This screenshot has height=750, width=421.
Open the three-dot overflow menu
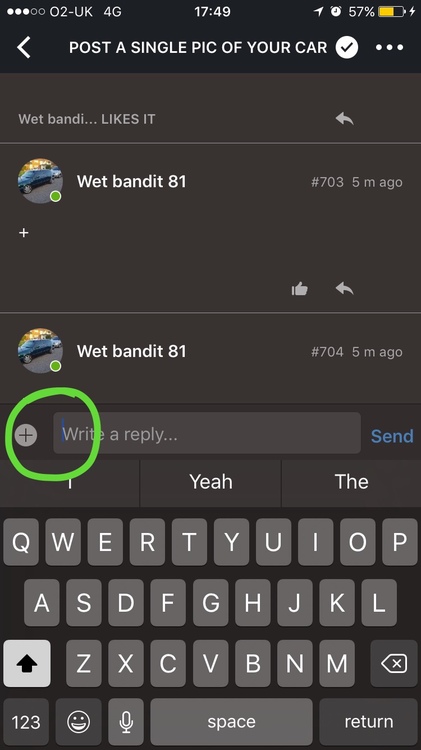click(389, 47)
